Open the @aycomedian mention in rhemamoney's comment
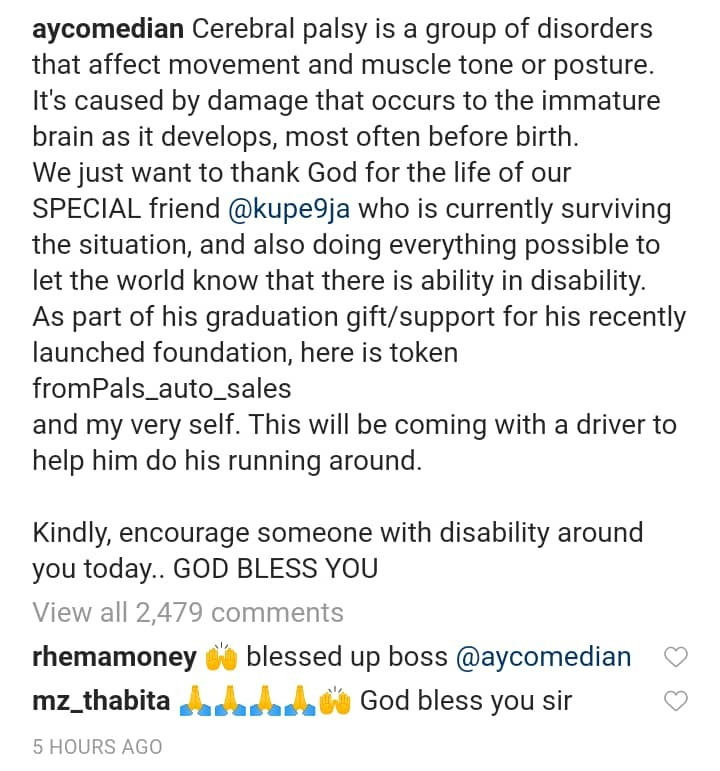Viewport: 720px width, 771px height. (543, 657)
